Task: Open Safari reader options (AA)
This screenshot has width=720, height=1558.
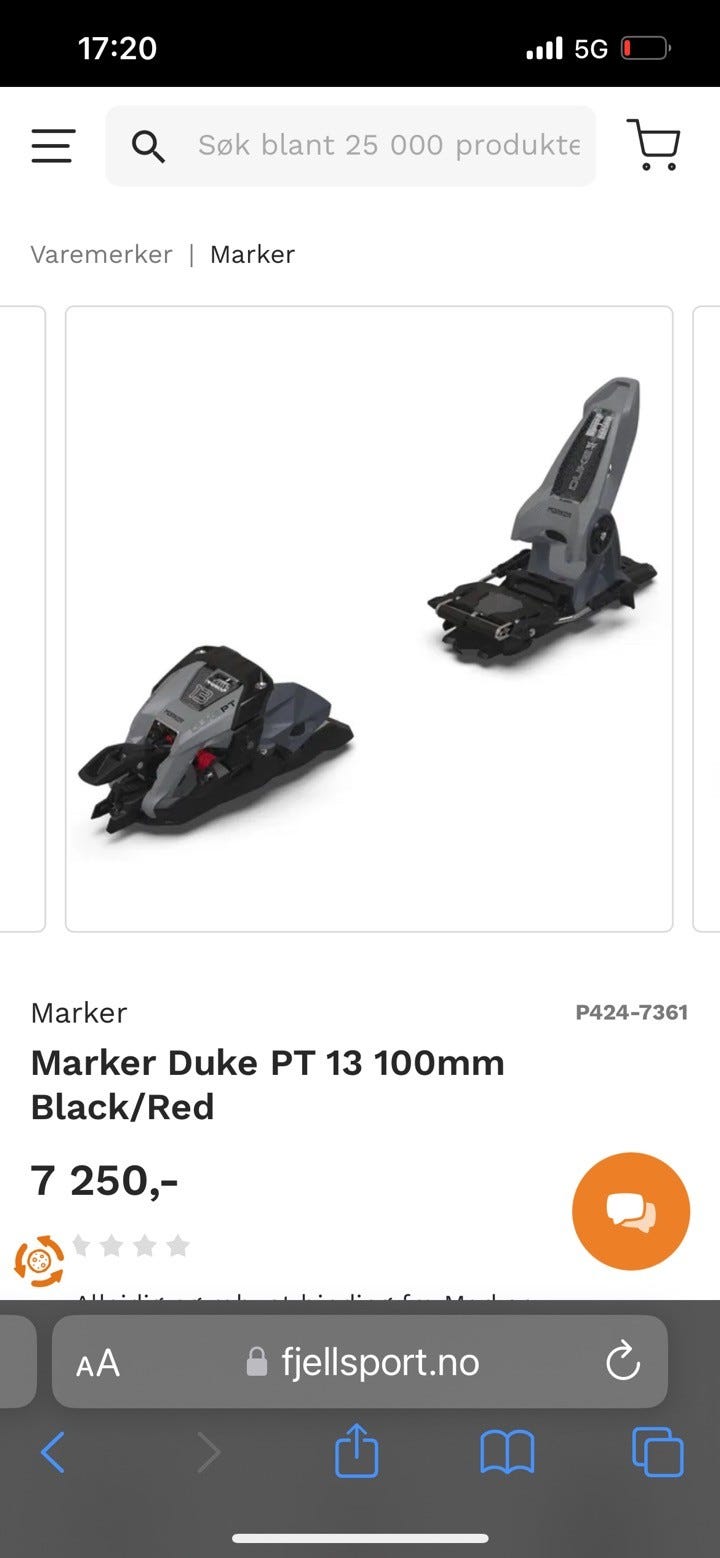Action: click(98, 1362)
